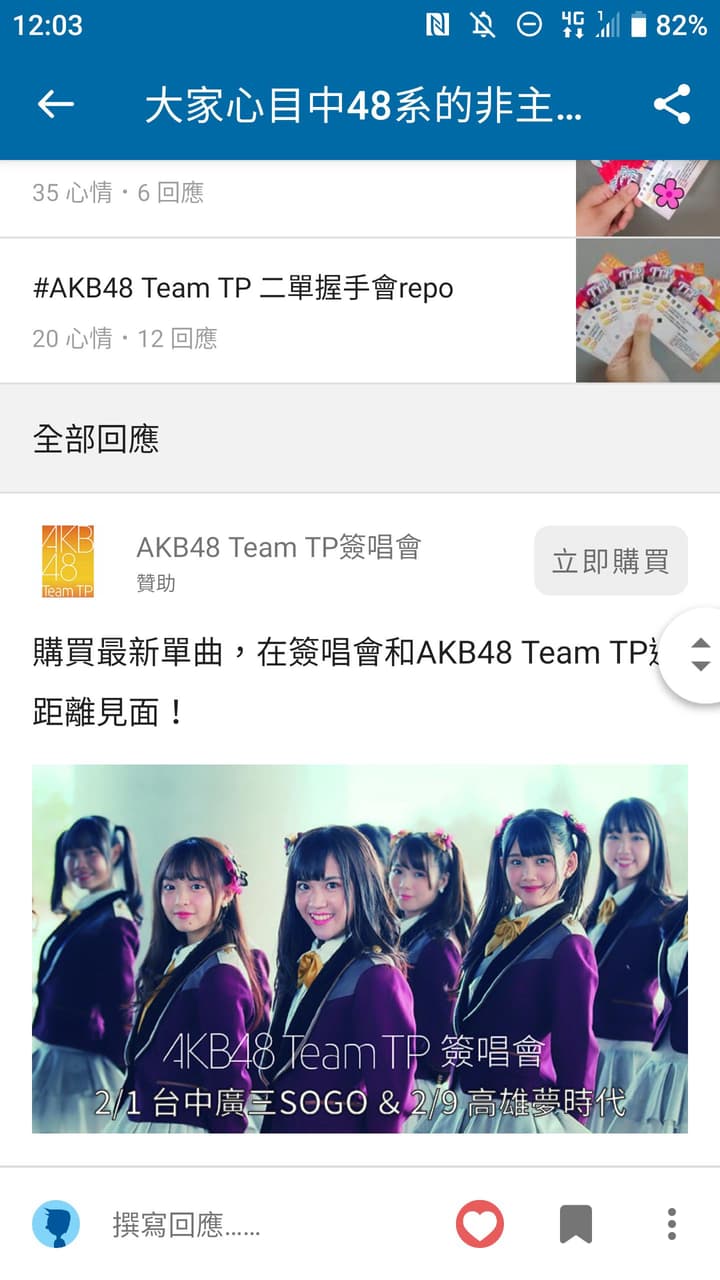Share this post

point(672,104)
